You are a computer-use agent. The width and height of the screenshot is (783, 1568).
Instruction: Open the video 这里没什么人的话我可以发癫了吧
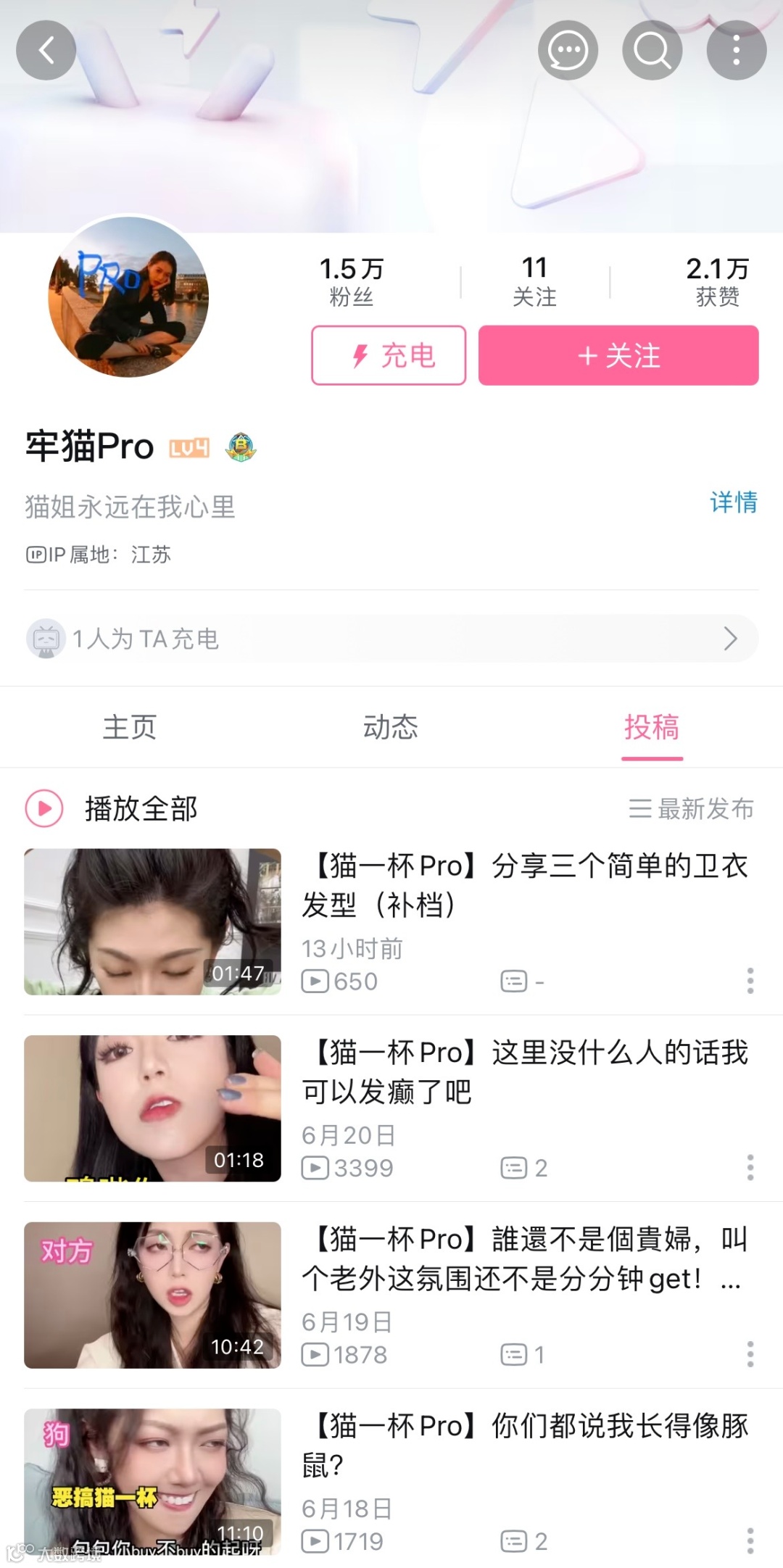pyautogui.click(x=524, y=1071)
